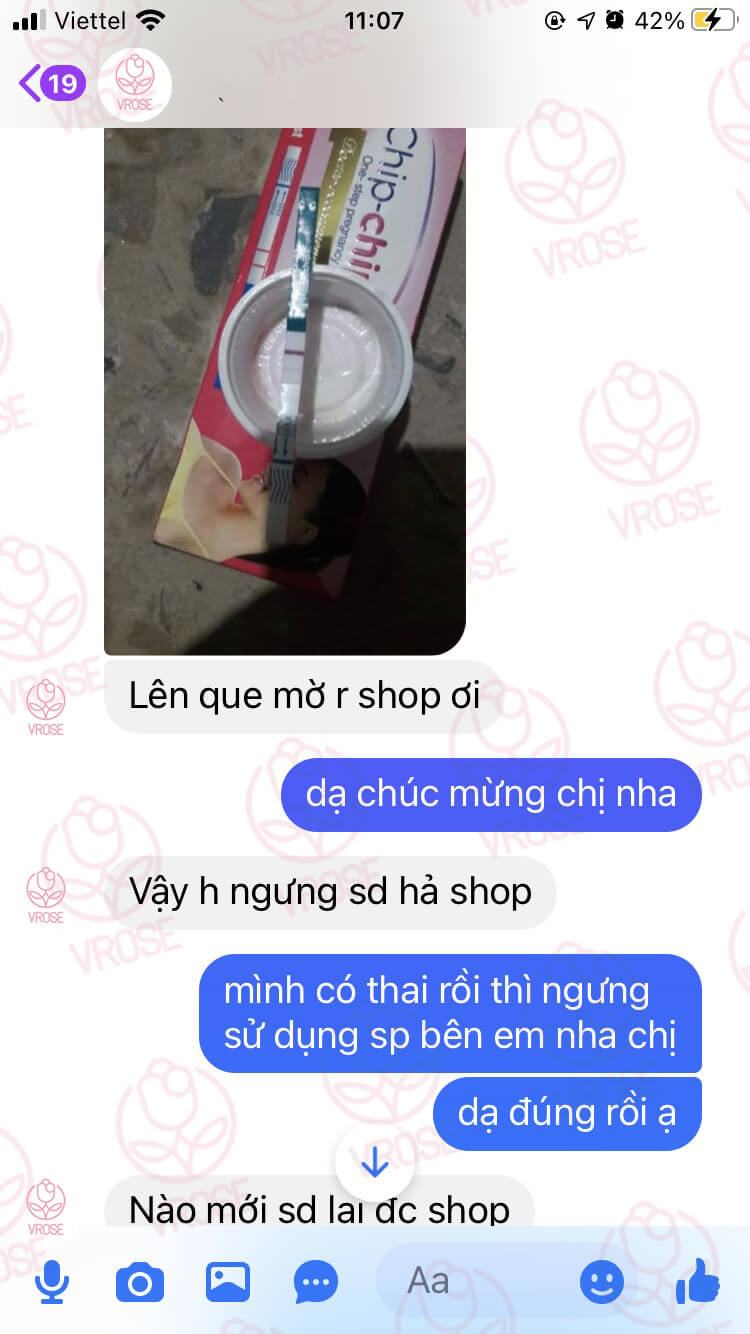This screenshot has width=750, height=1334.
Task: Jump to the latest message with down arrow
Action: tap(374, 1162)
